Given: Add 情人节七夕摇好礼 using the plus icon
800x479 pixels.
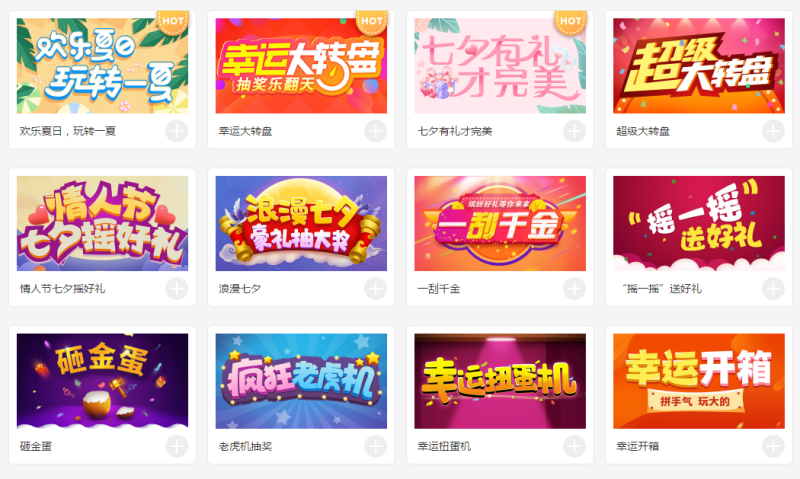Looking at the screenshot, I should (176, 289).
